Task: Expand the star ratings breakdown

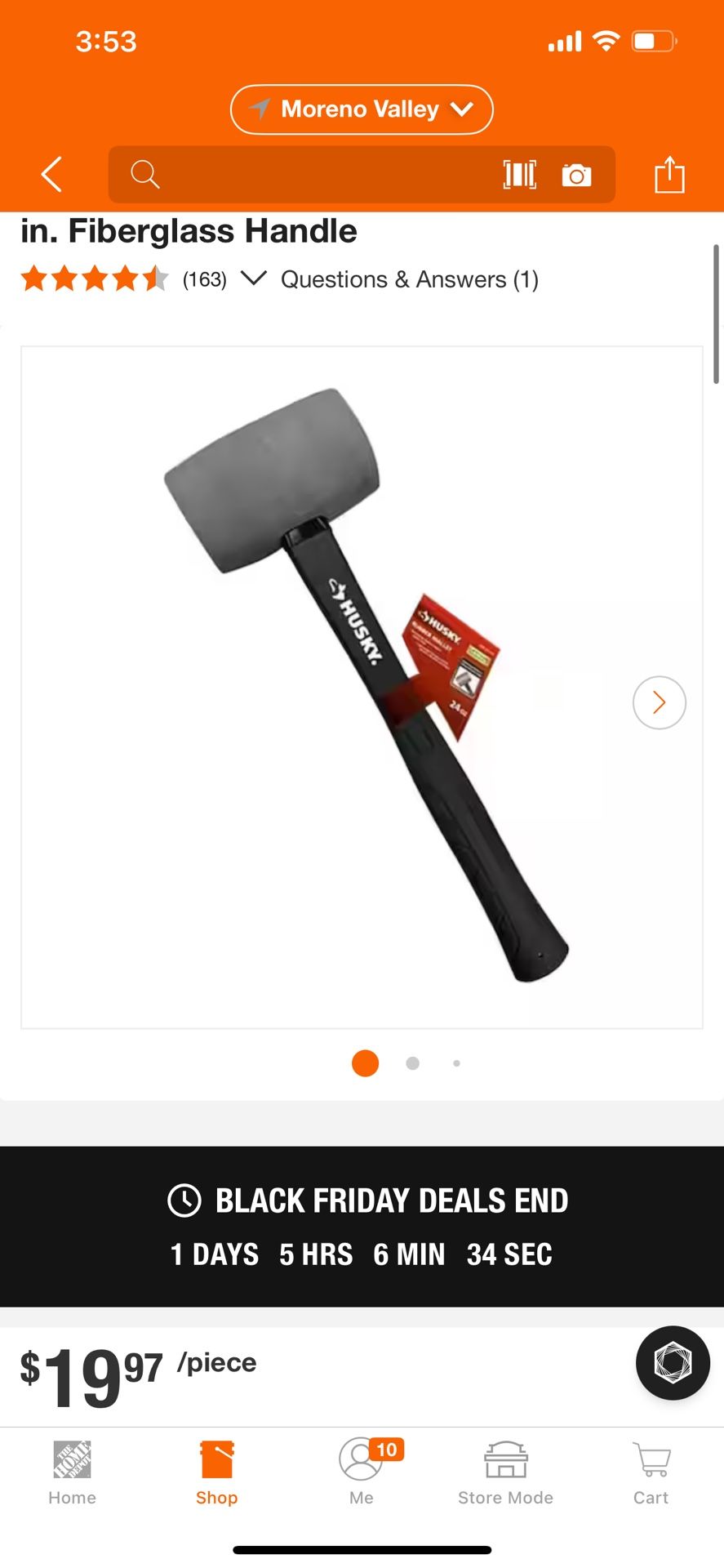Action: (x=253, y=278)
